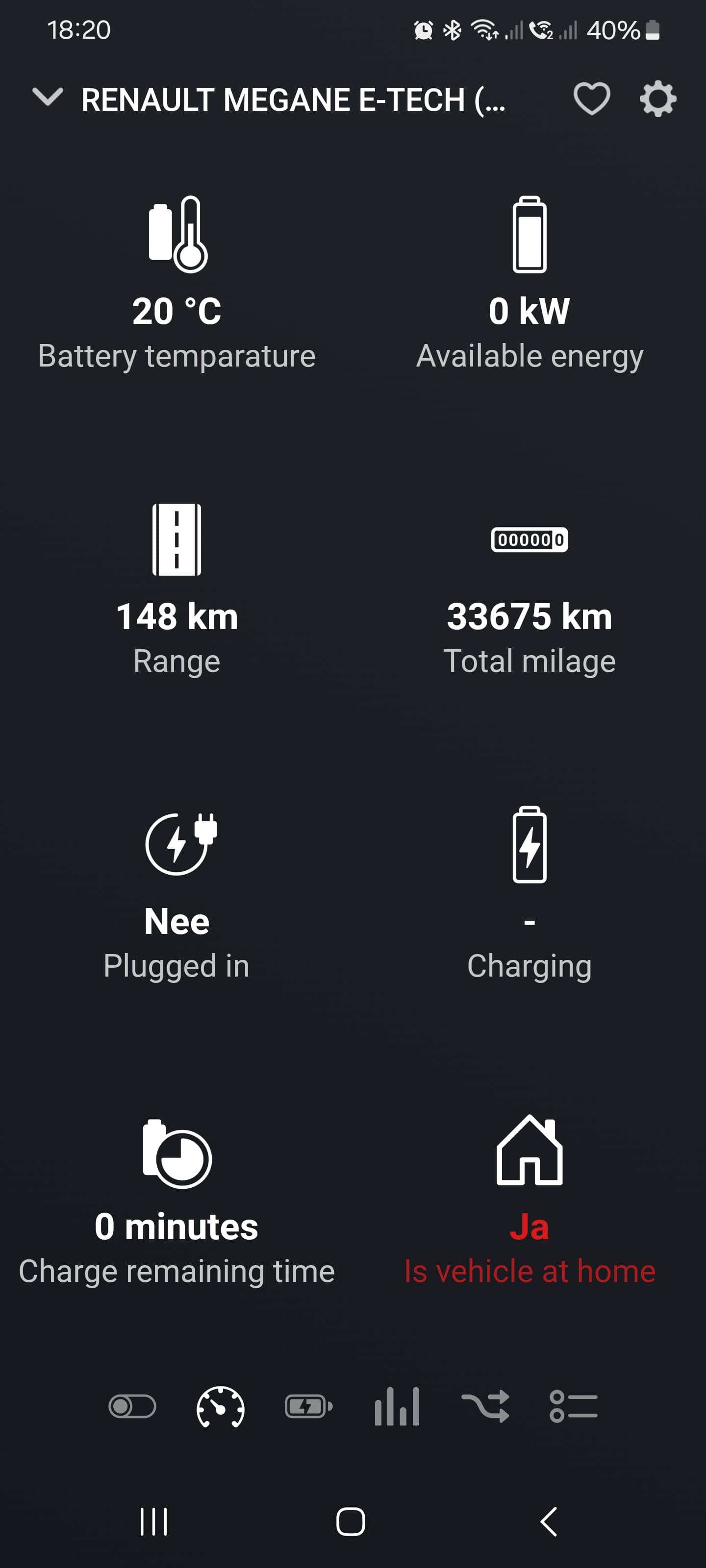Open the settings gear
The image size is (706, 1568).
[658, 98]
